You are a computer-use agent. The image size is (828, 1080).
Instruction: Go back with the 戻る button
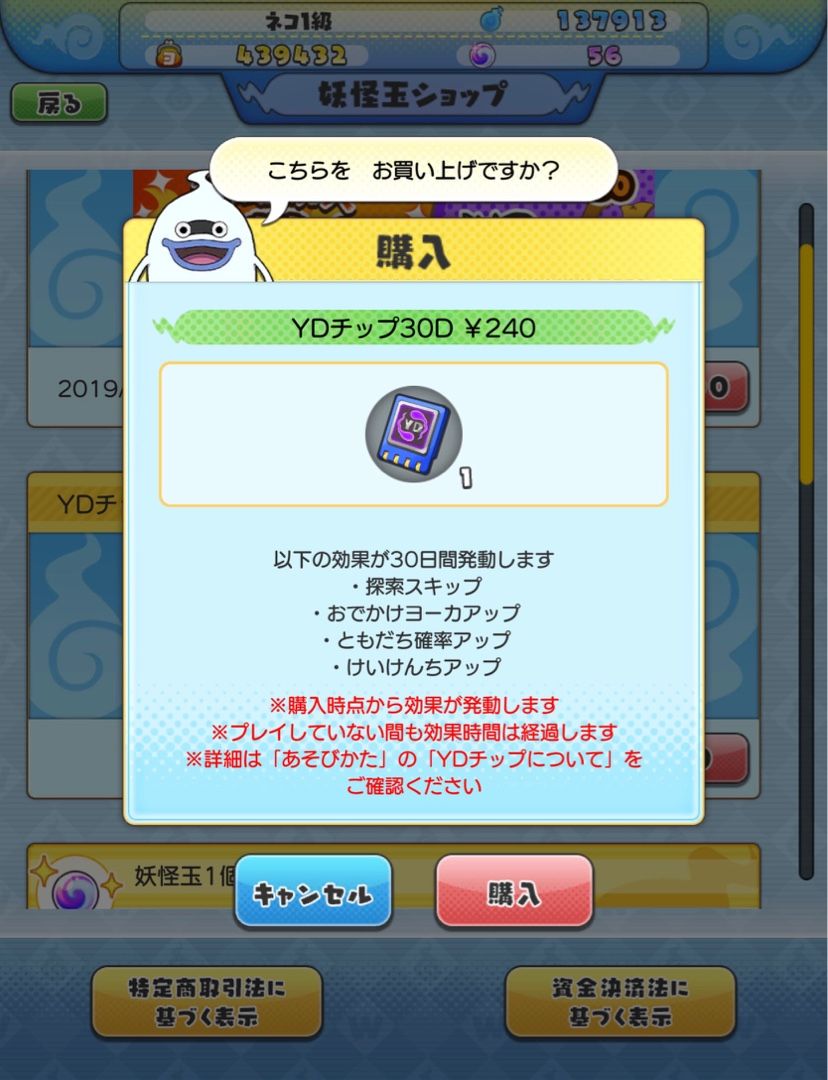click(x=59, y=103)
